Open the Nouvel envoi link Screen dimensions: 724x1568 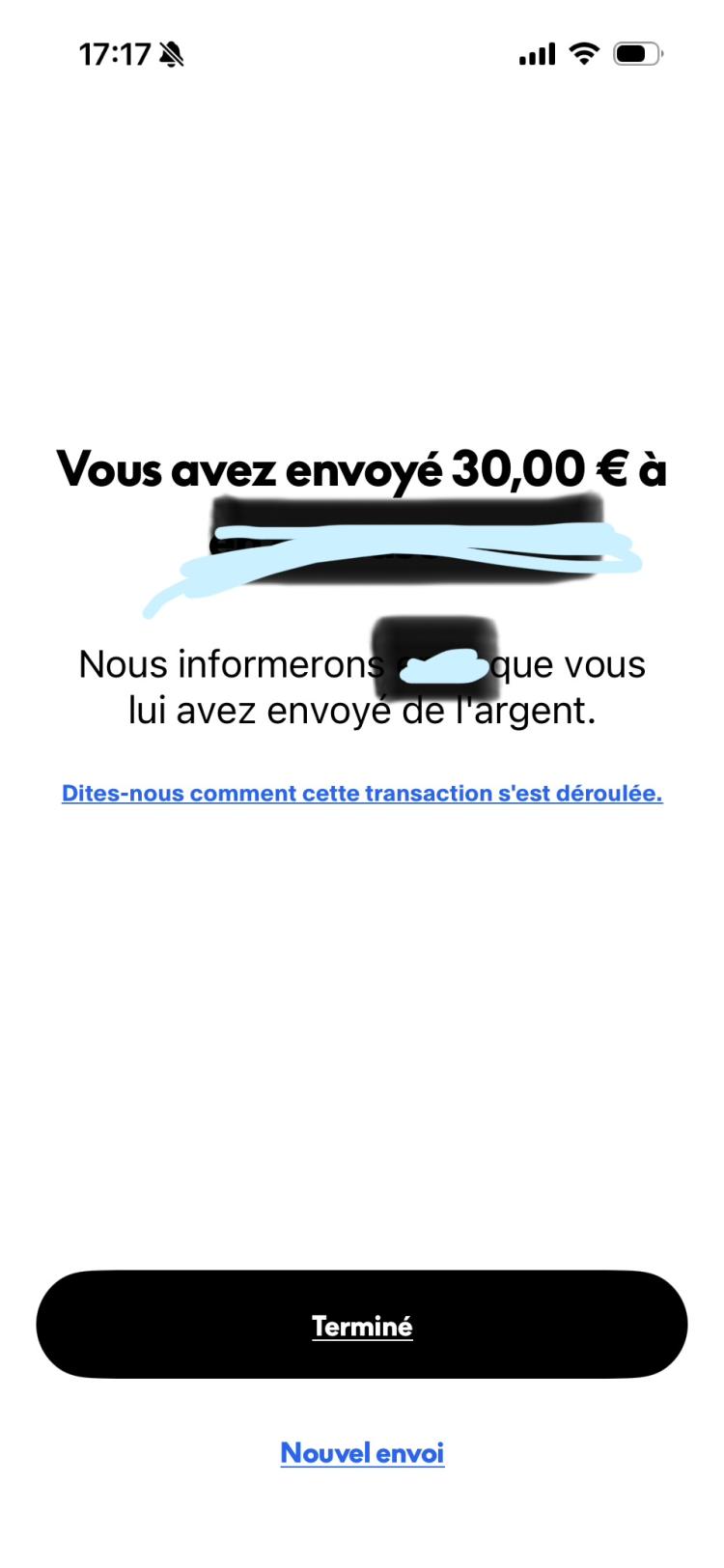361,1451
